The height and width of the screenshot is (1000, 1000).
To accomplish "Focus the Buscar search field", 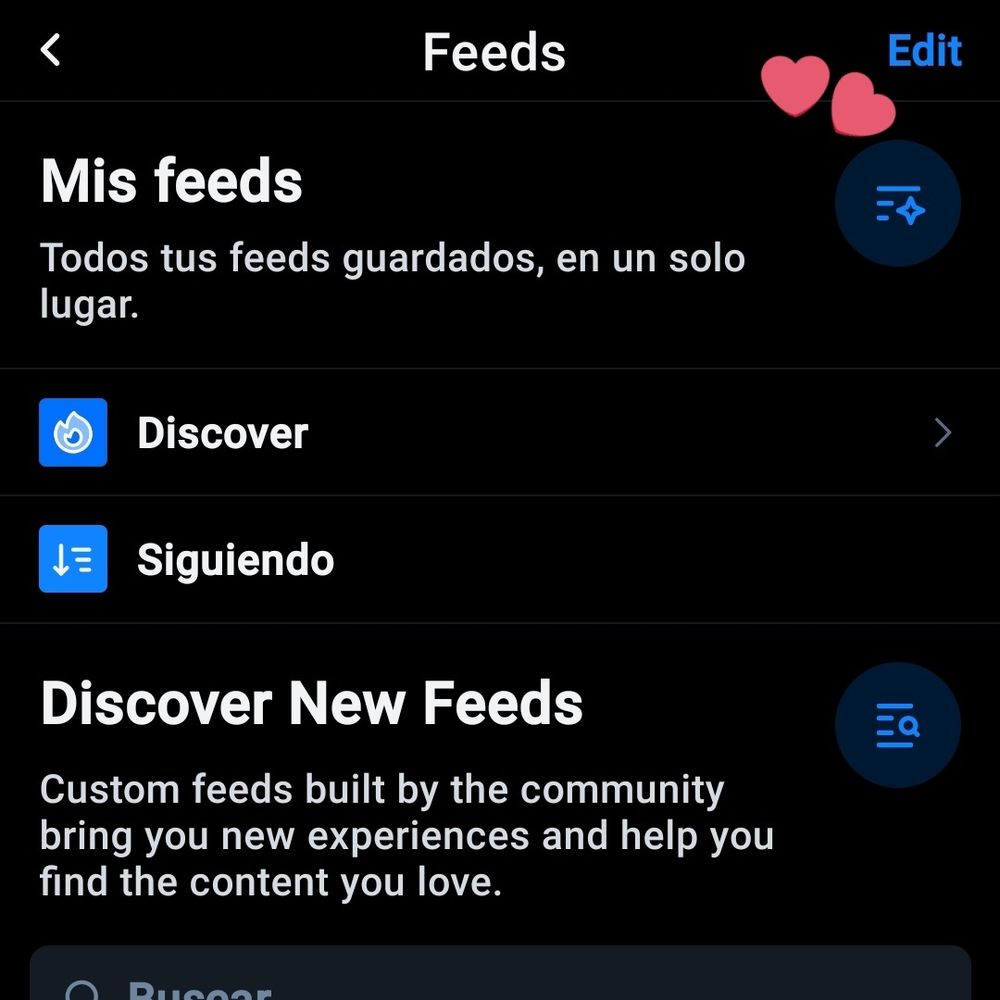I will [x=500, y=985].
